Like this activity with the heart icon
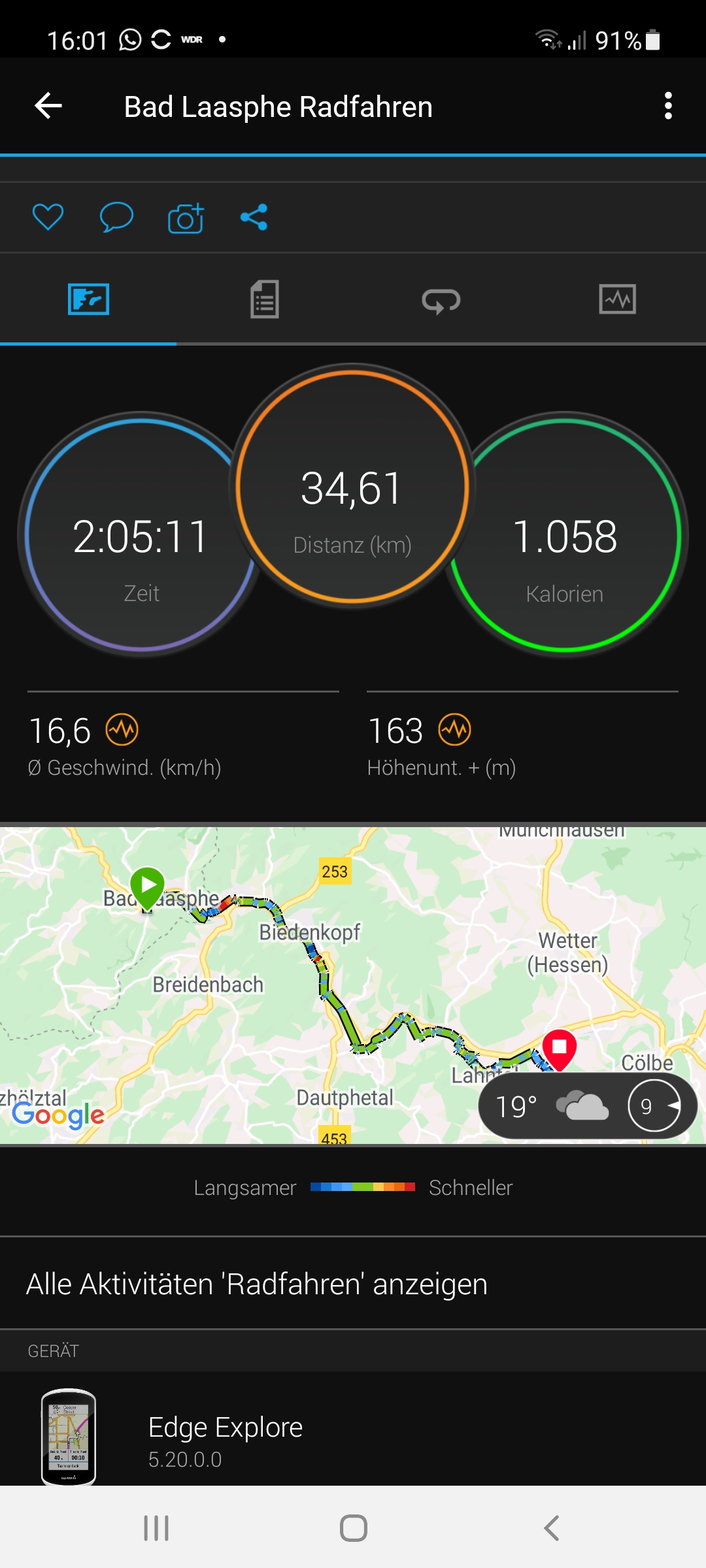 click(48, 218)
